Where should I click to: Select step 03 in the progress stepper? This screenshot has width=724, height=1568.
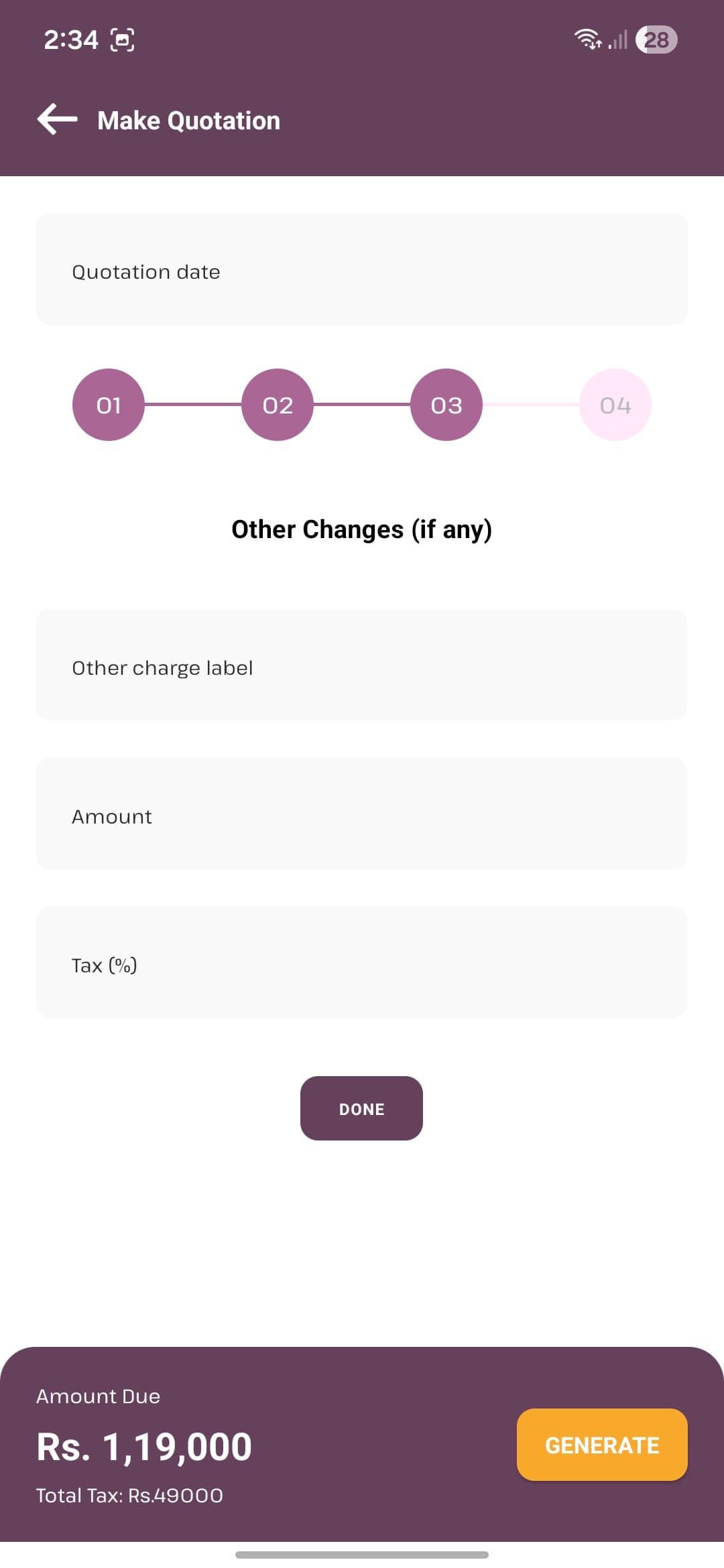tap(446, 404)
